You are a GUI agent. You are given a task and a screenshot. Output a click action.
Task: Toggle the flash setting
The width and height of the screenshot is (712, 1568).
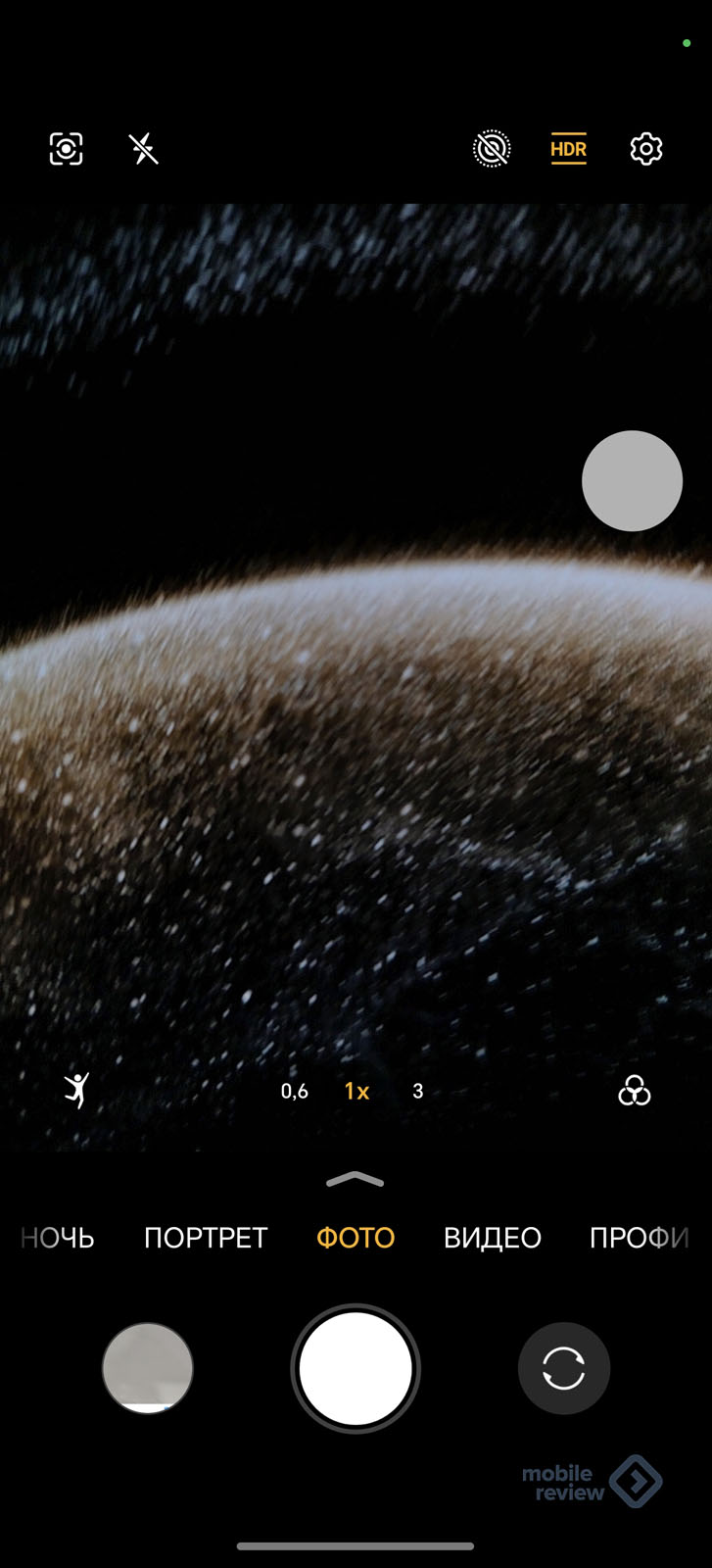pos(143,149)
